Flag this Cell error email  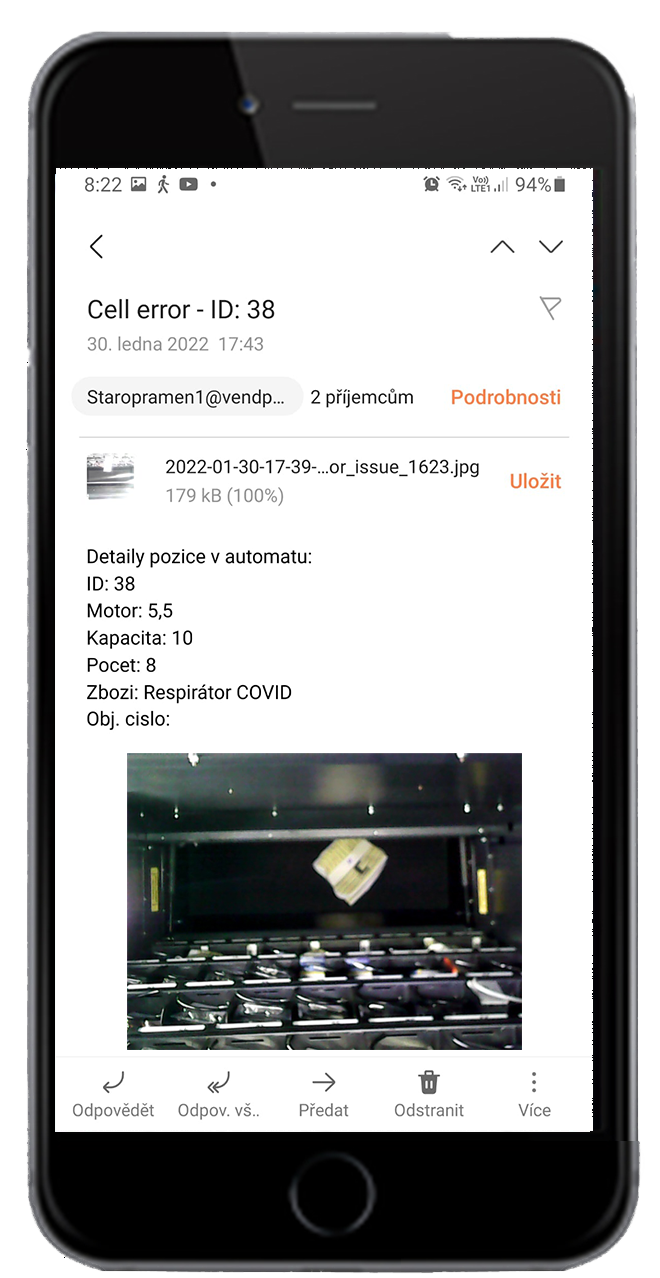pos(550,308)
